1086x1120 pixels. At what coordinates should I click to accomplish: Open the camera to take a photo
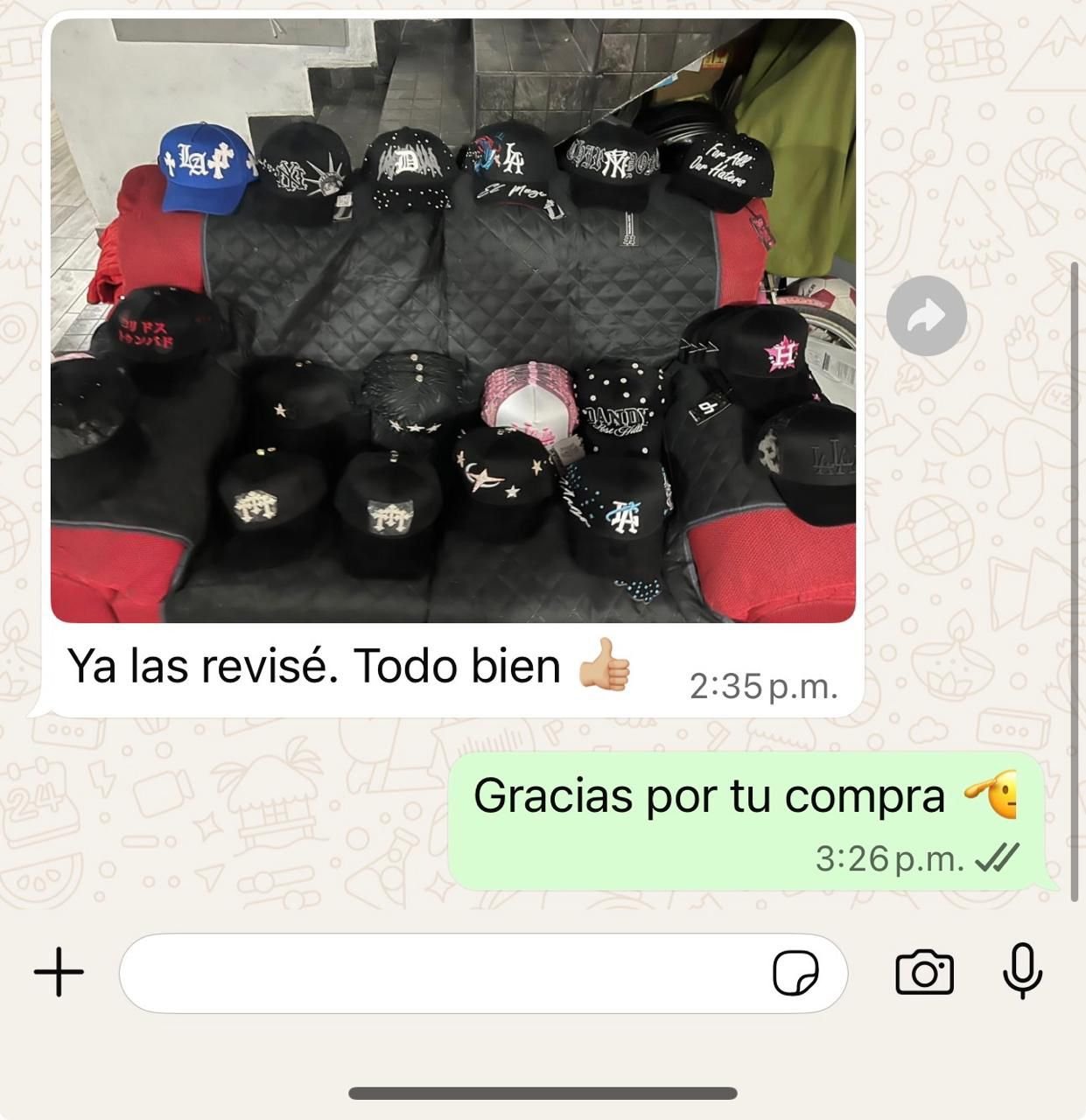924,973
